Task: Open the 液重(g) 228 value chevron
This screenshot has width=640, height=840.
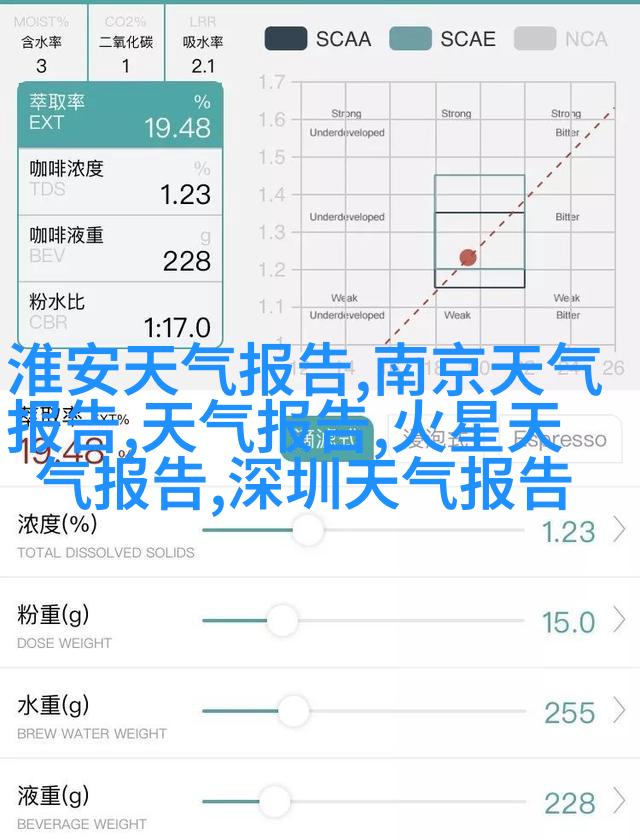Action: pyautogui.click(x=620, y=801)
